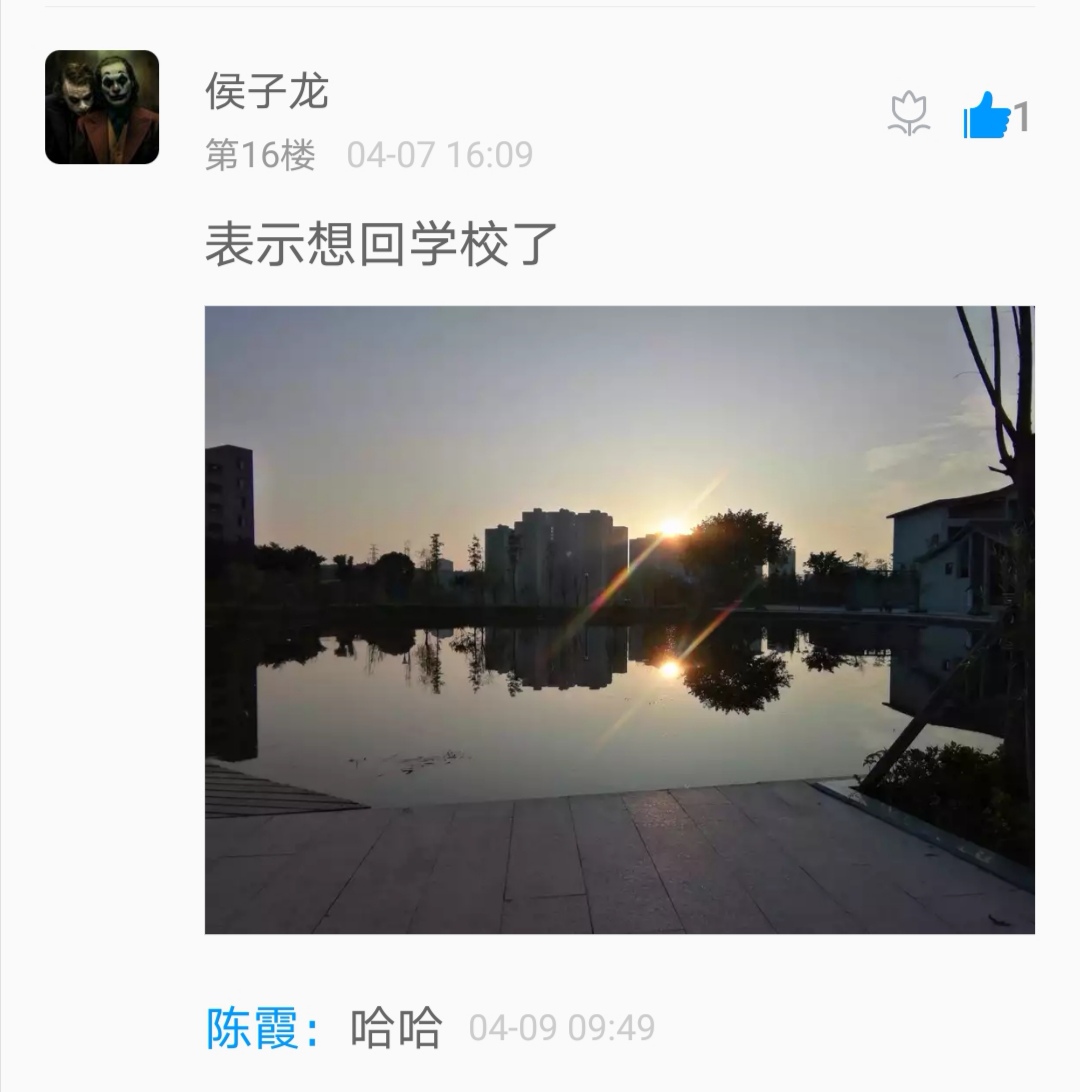Tap the username 侯子龙
This screenshot has width=1080, height=1092.
(267, 92)
